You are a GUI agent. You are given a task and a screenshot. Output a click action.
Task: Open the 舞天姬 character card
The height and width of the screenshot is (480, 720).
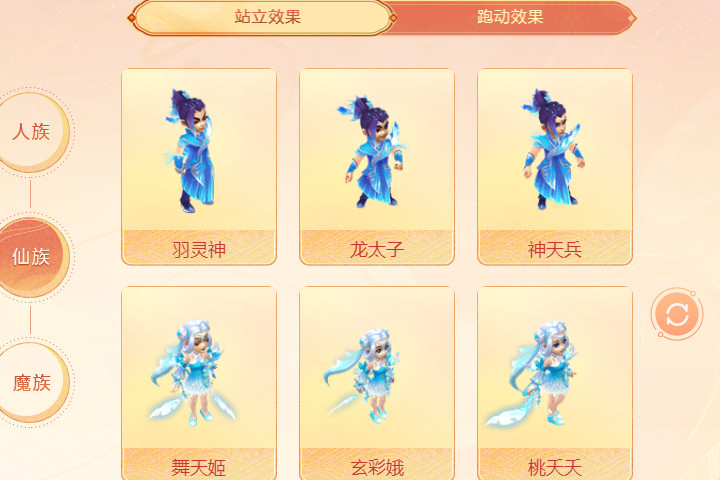tap(199, 382)
